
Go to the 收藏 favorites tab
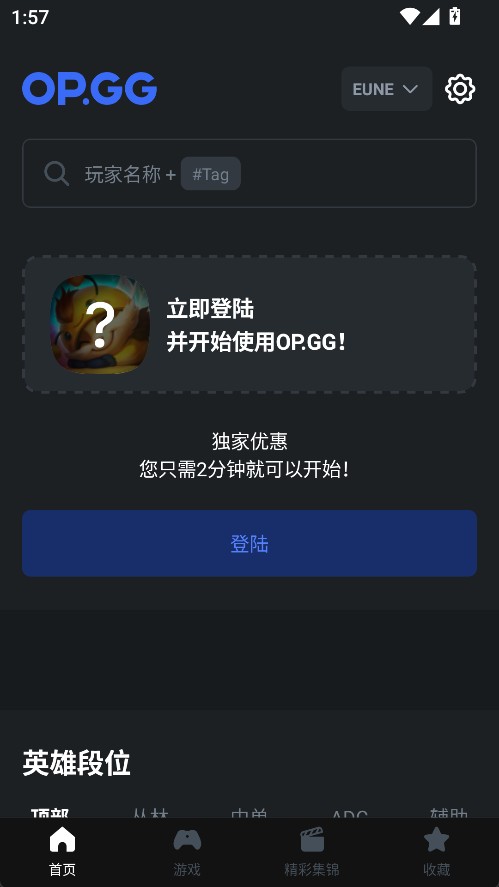click(436, 852)
